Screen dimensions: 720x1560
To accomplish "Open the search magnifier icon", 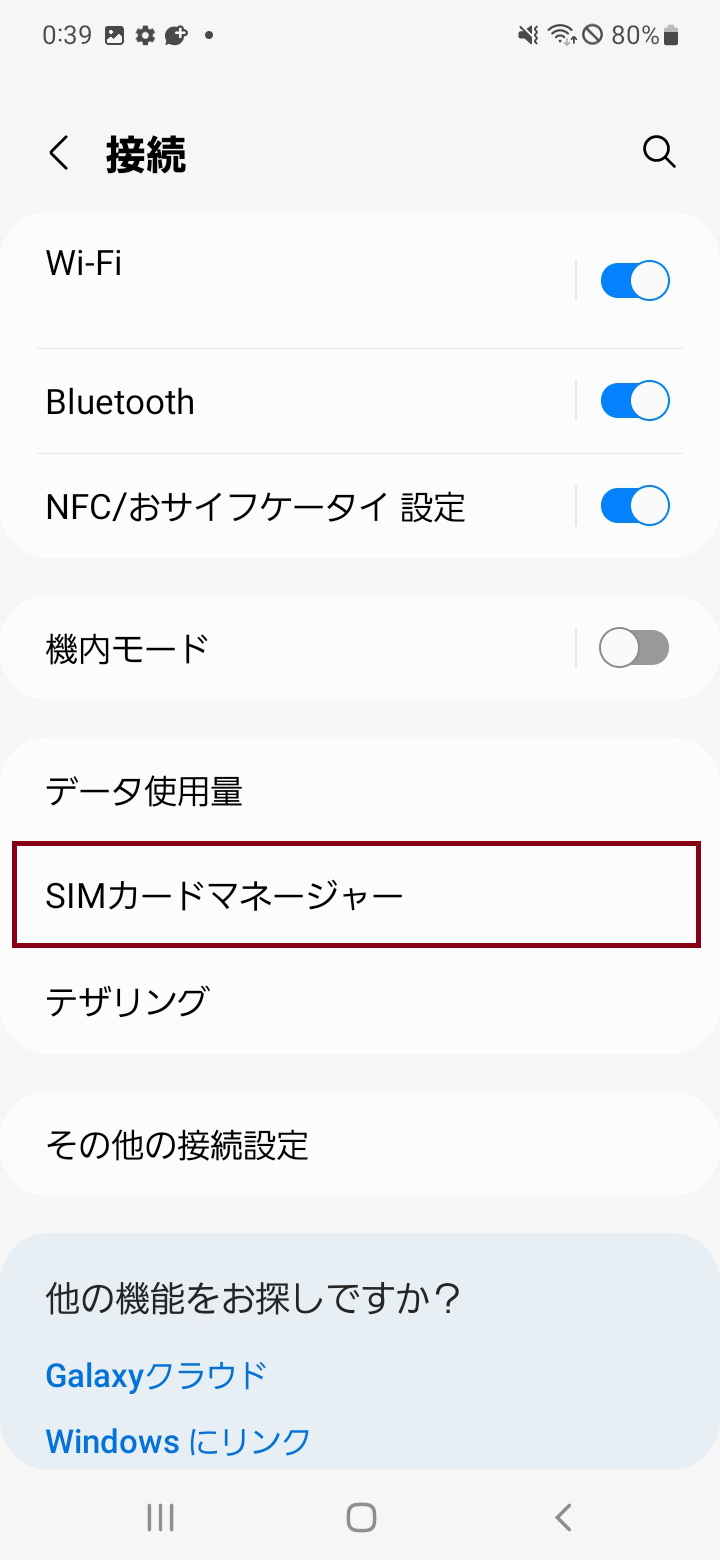I will [x=659, y=153].
